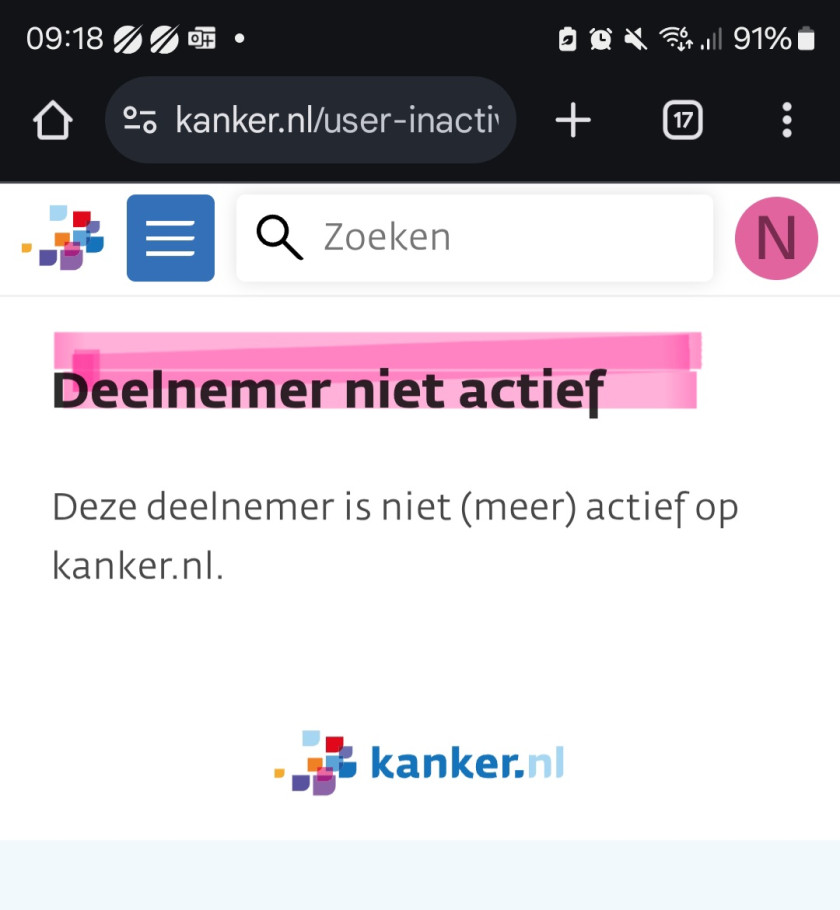Open the browser overflow menu

point(787,121)
